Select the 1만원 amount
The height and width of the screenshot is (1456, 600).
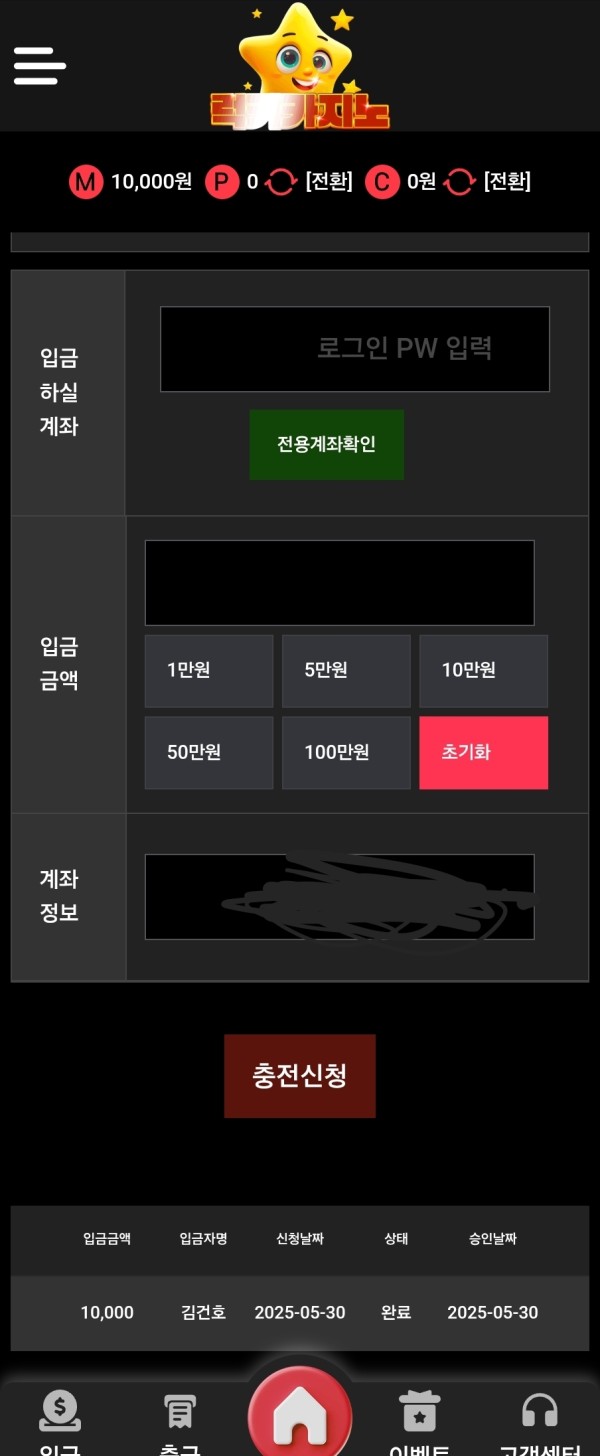pos(208,671)
